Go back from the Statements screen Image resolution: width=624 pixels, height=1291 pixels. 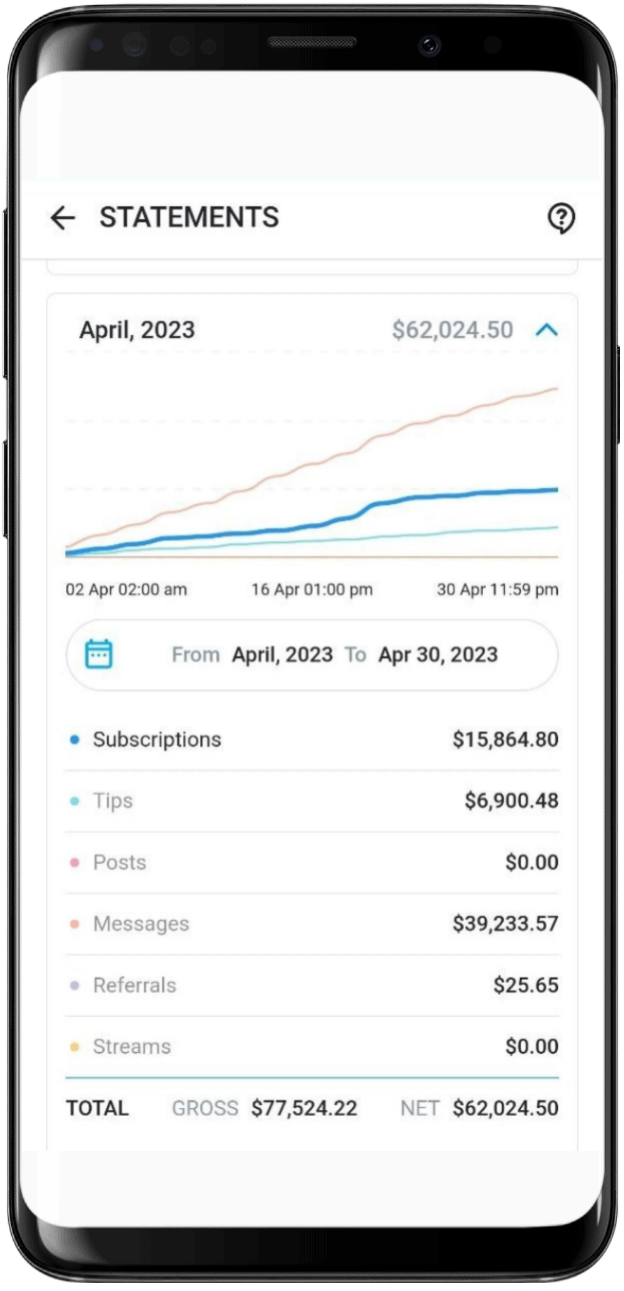click(63, 218)
